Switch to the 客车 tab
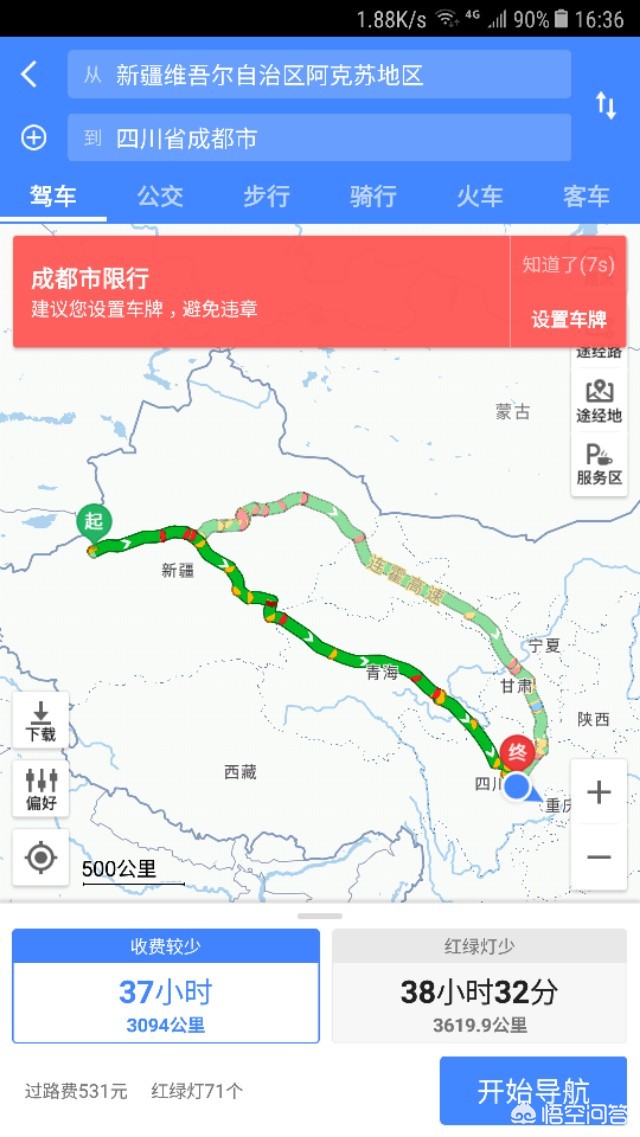Screen dimensions: 640x1137 [586, 196]
